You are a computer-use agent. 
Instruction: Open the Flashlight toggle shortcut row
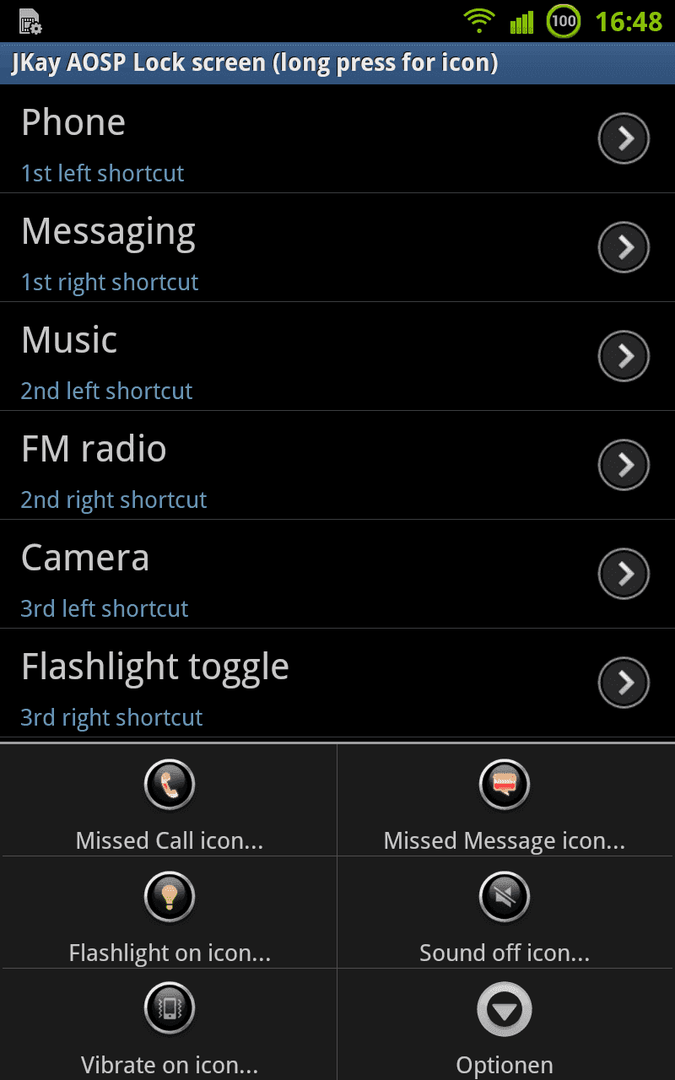click(338, 683)
